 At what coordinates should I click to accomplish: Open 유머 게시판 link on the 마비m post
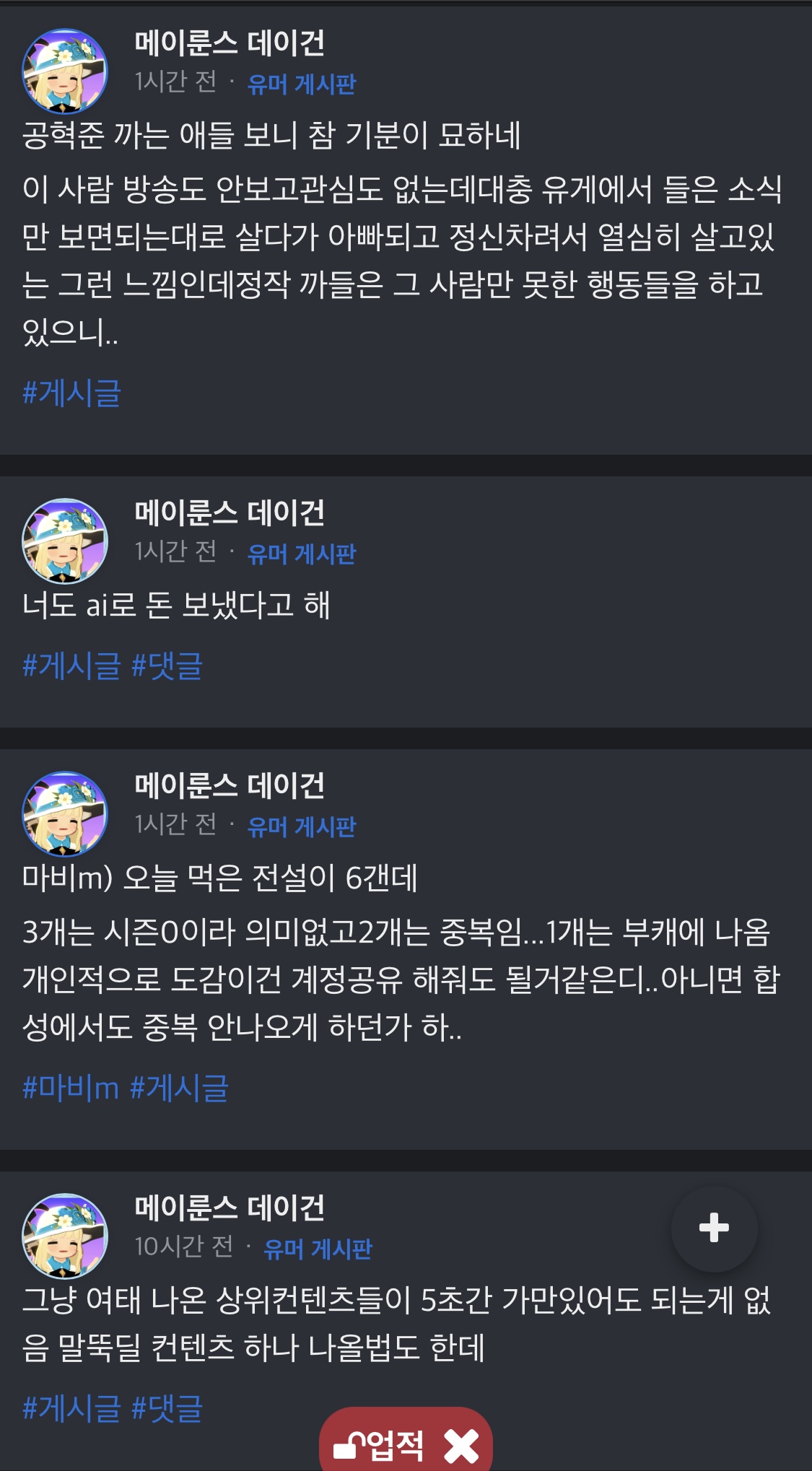coord(301,826)
